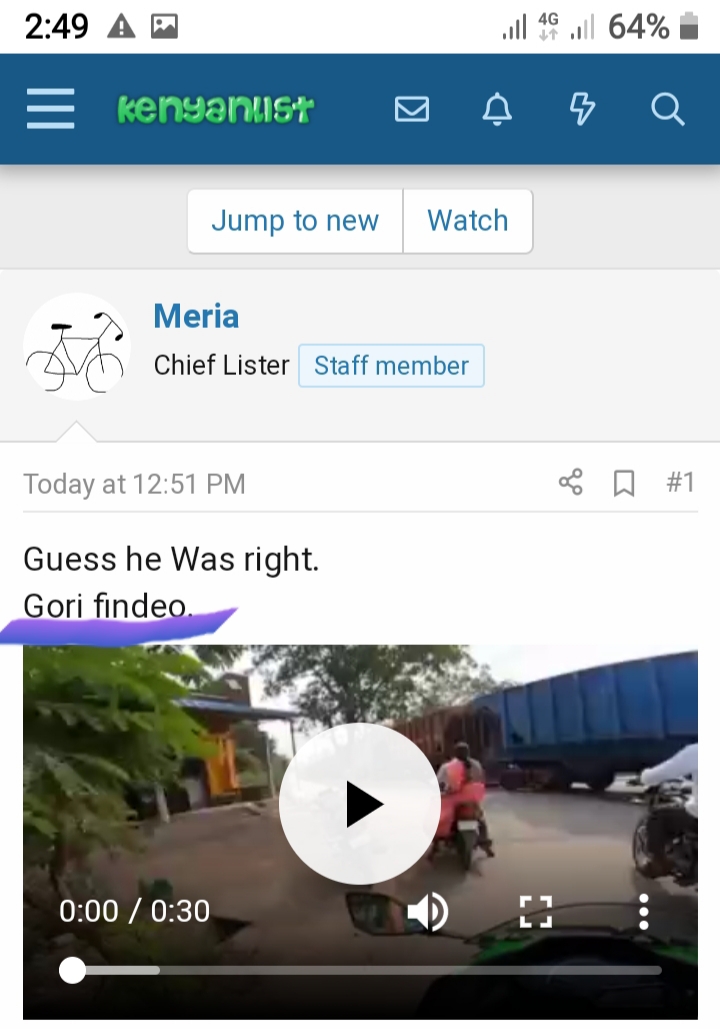Play the video
Image resolution: width=720 pixels, height=1029 pixels.
tap(359, 804)
